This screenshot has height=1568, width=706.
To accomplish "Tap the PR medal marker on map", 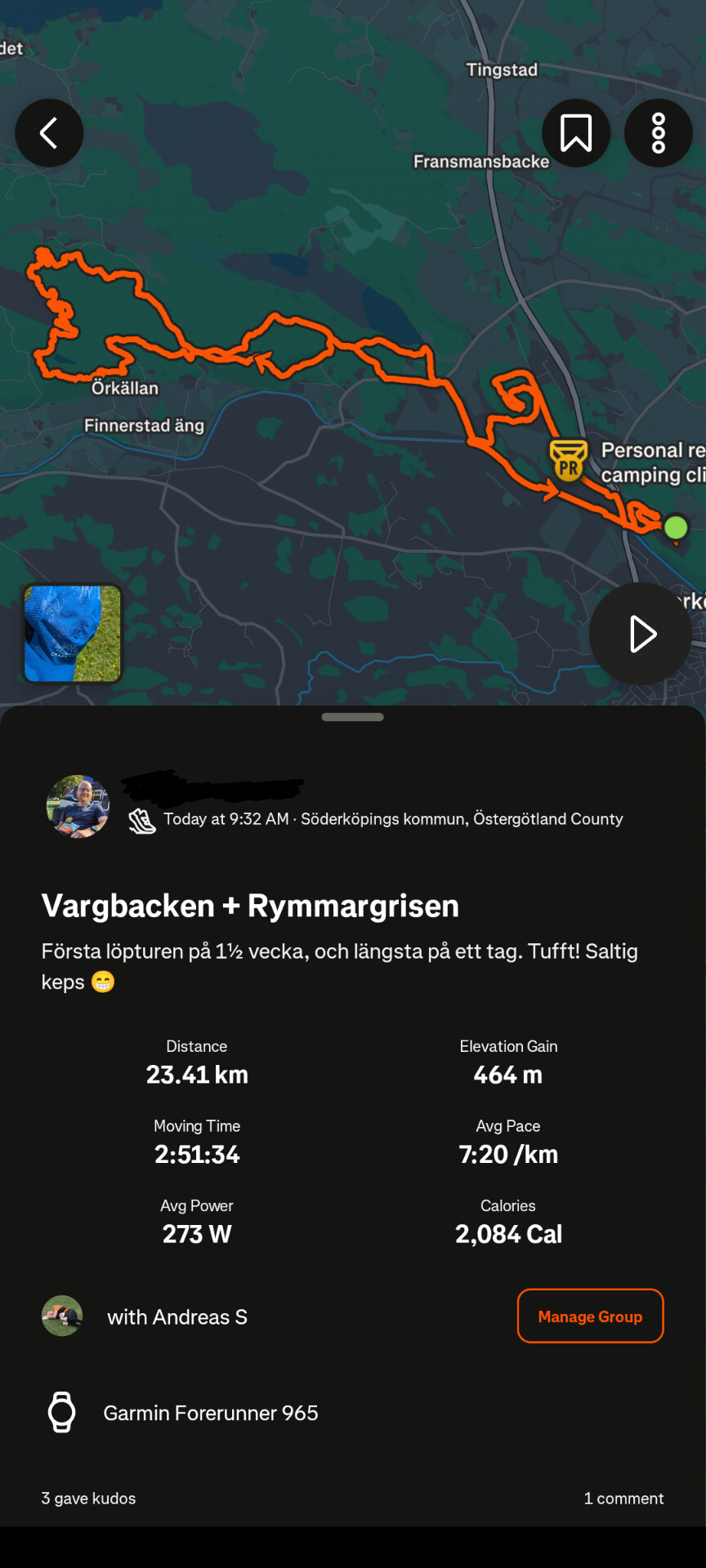I will click(x=569, y=461).
